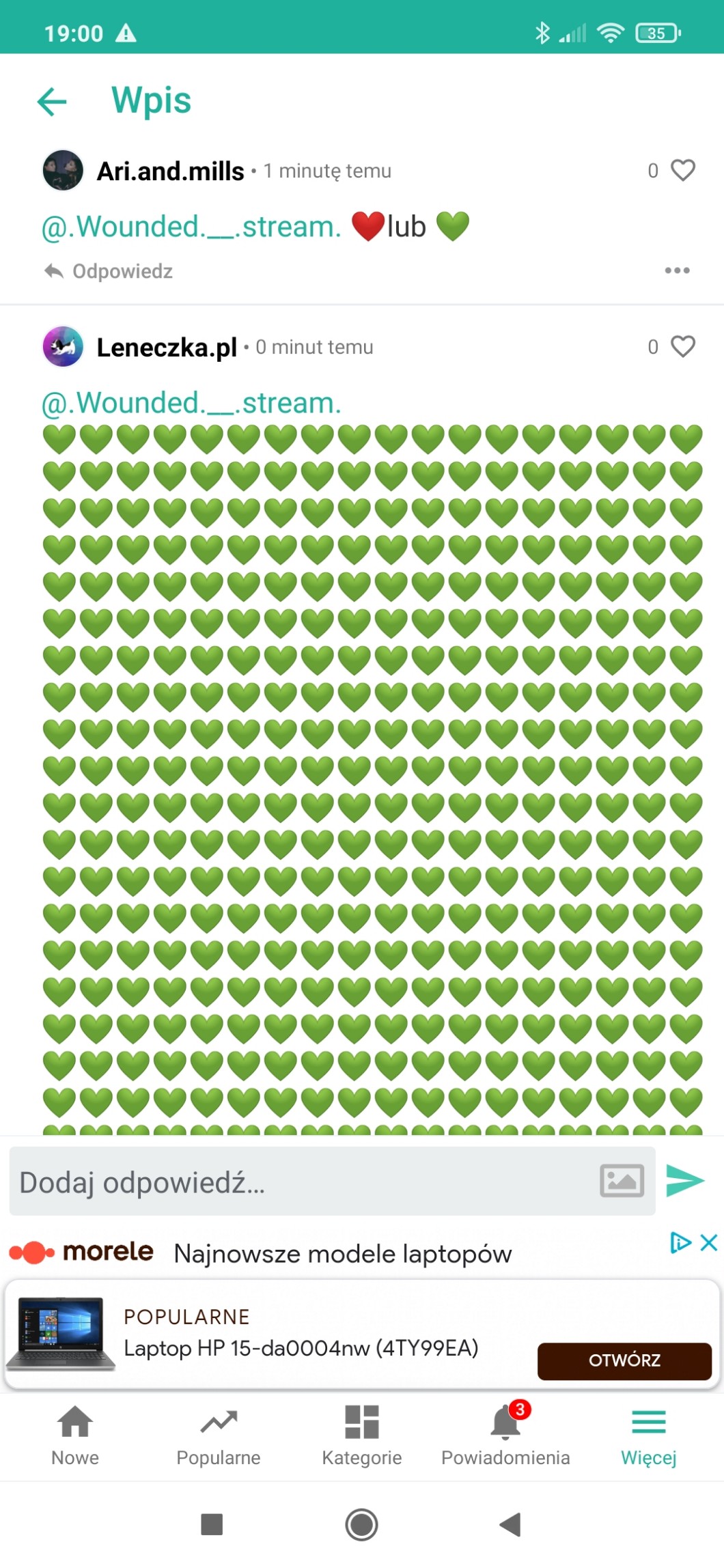Open the Więcej menu
This screenshot has height=1568, width=724.
click(x=648, y=1436)
